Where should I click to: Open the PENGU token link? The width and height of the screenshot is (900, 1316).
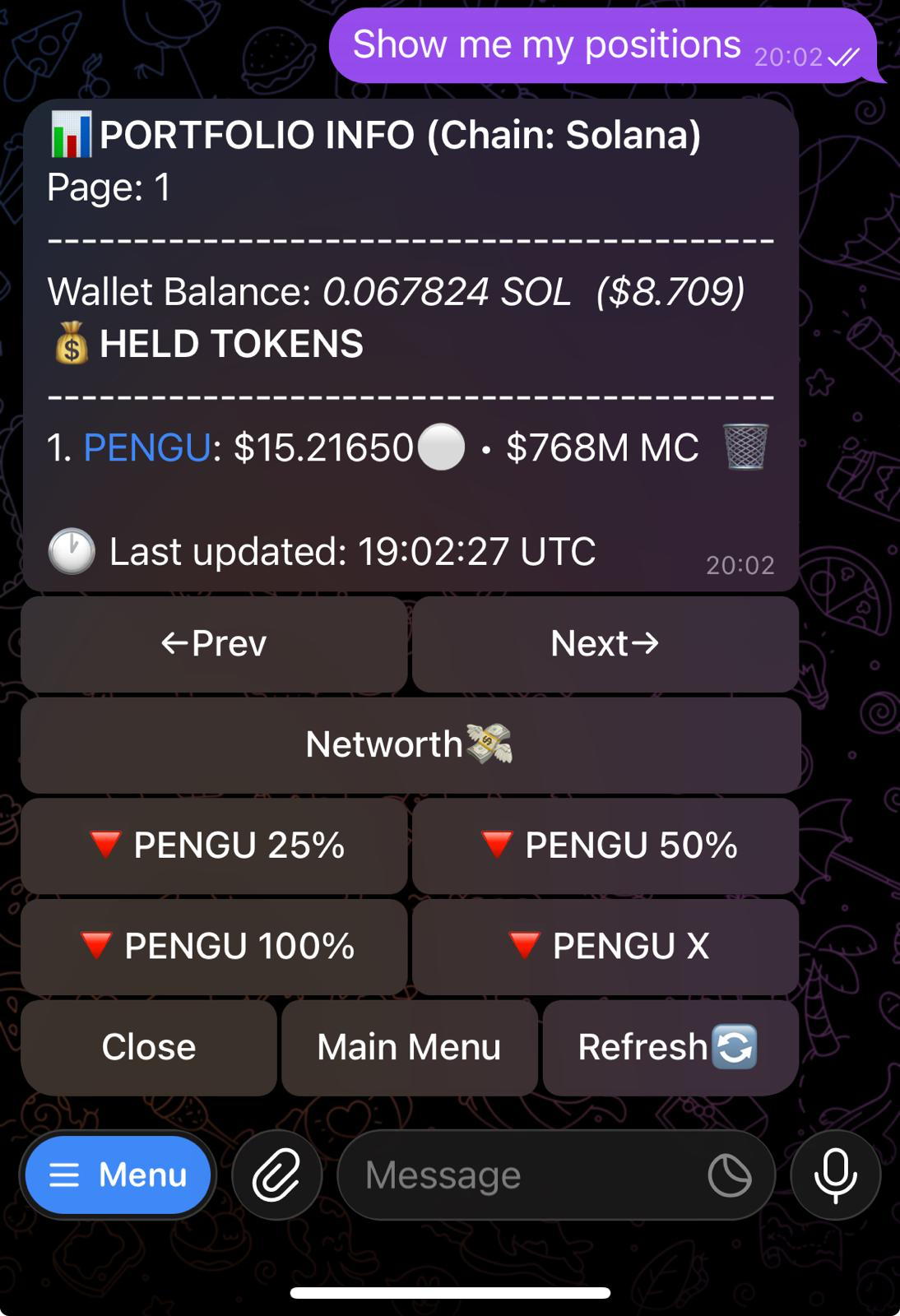(x=147, y=448)
